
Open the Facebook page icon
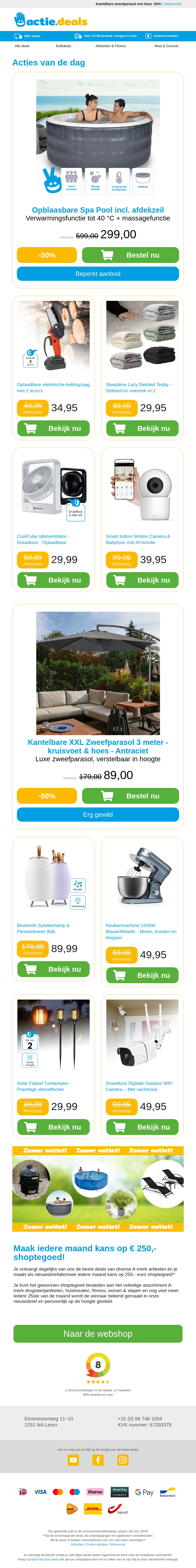[x=98, y=1460]
